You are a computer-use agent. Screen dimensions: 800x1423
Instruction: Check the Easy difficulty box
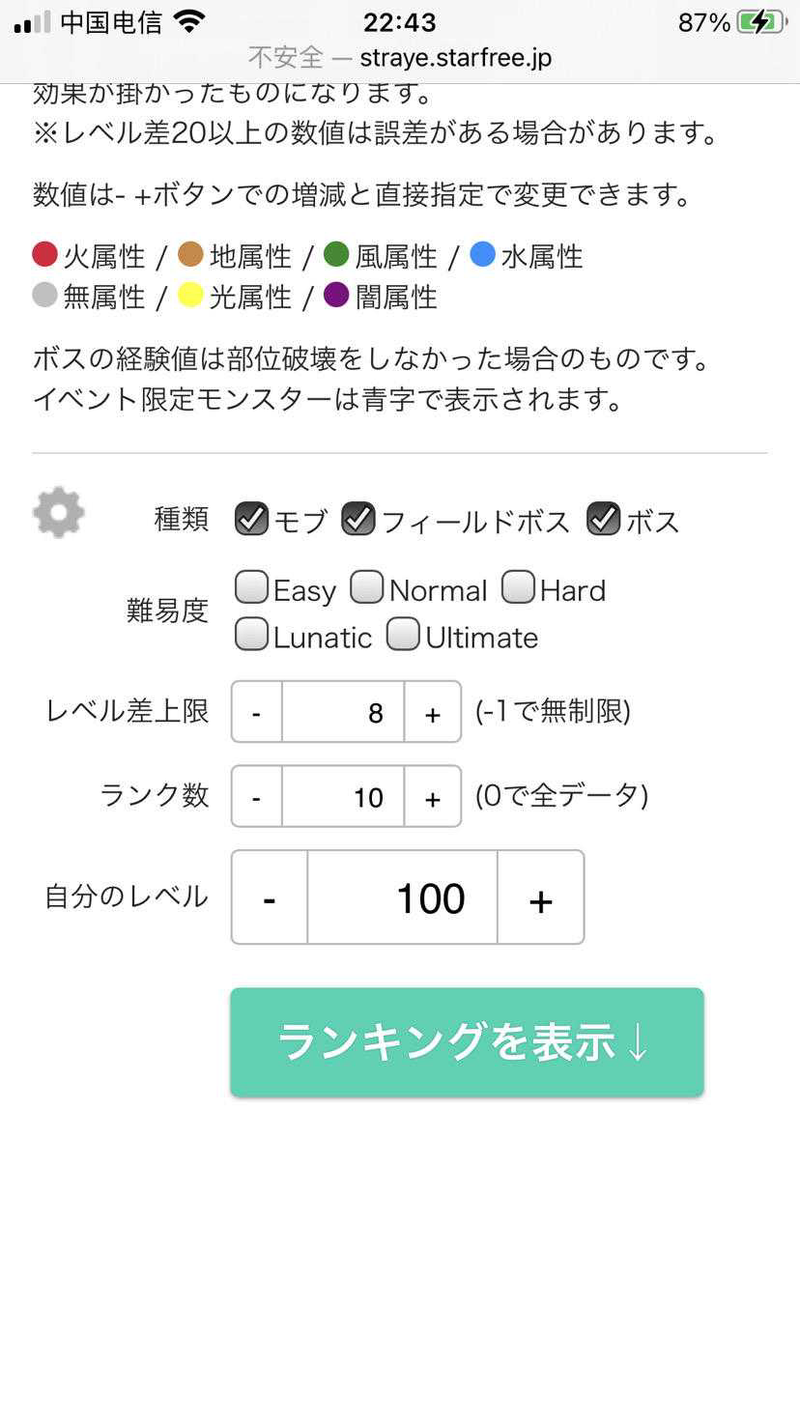[x=252, y=587]
